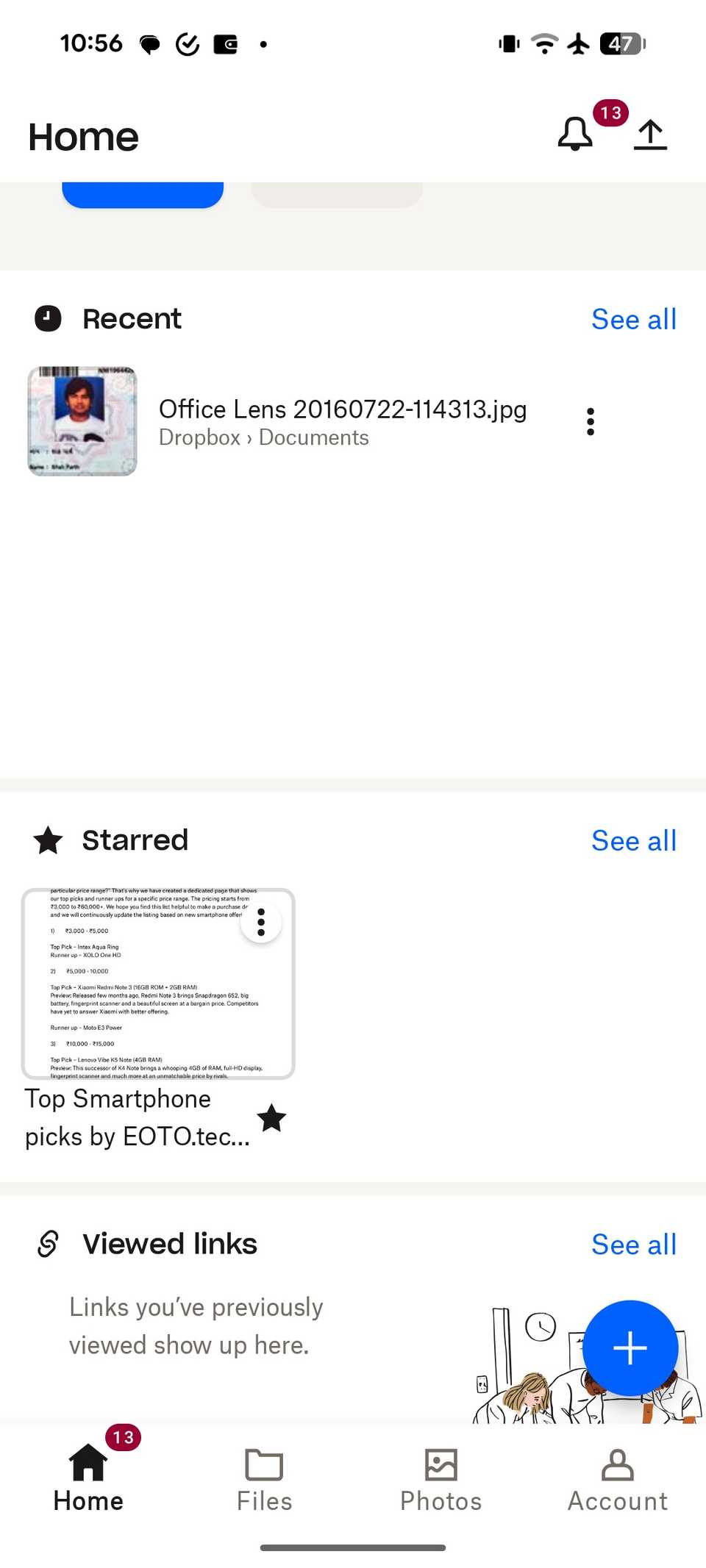This screenshot has width=706, height=1568.
Task: See all viewed links
Action: coord(634,1244)
